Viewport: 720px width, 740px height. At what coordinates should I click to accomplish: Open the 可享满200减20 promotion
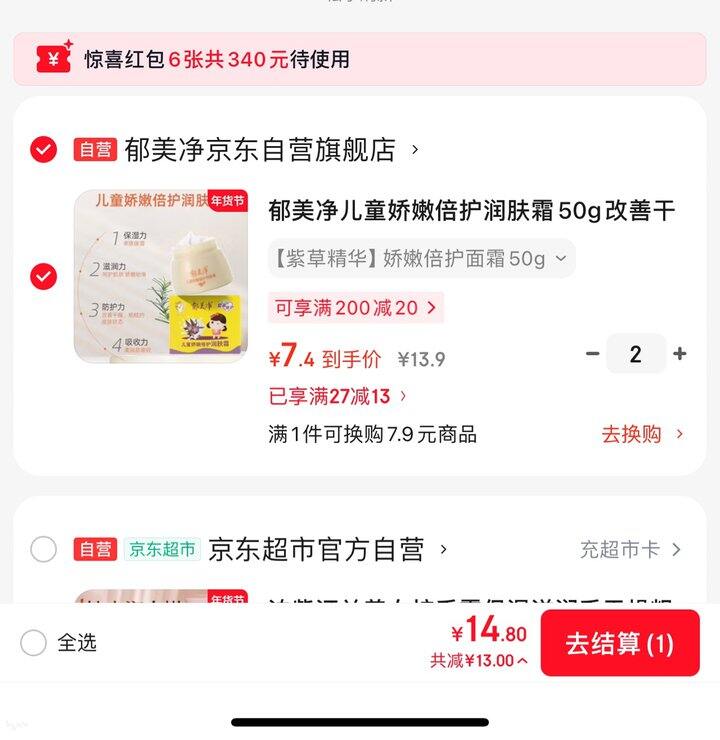coord(355,307)
